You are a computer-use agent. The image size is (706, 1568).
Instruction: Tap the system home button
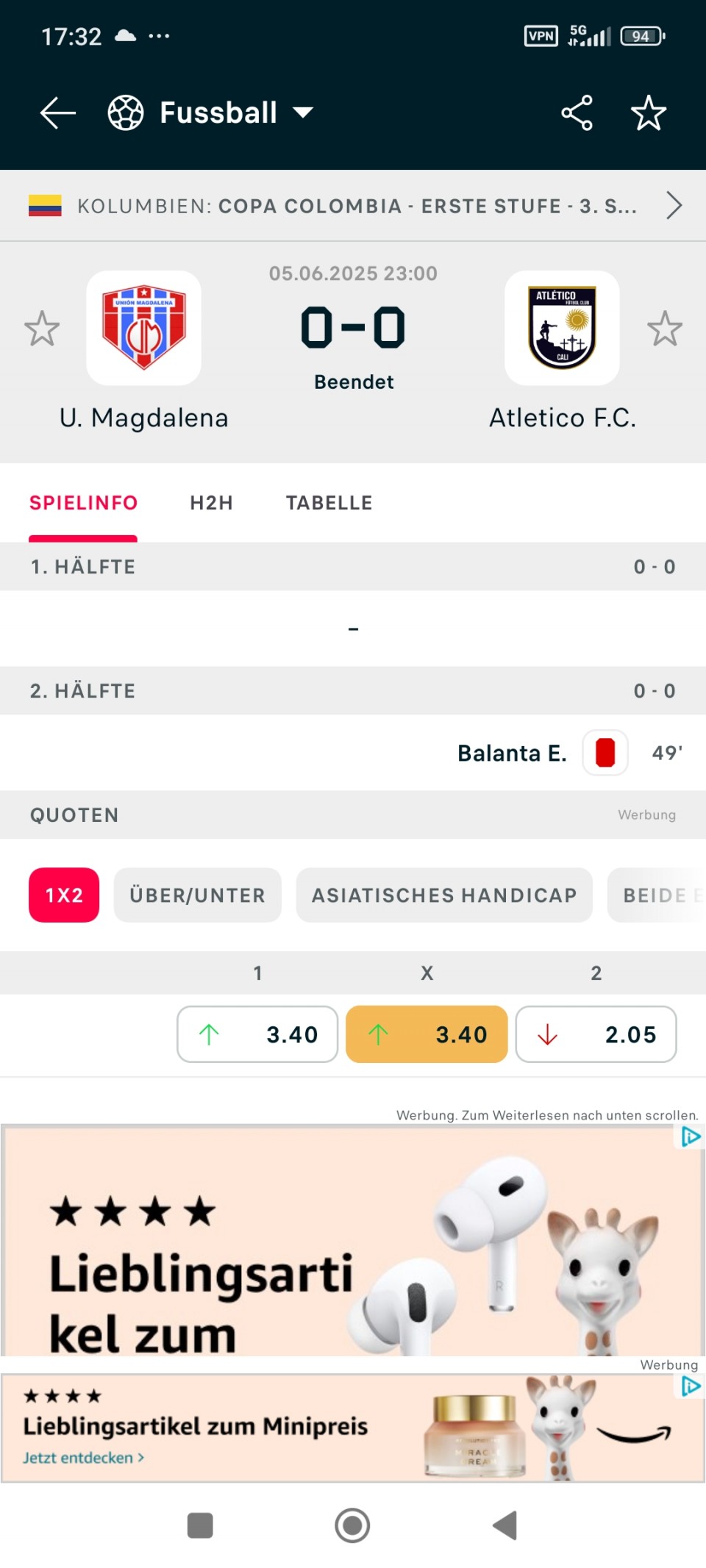click(x=352, y=1525)
